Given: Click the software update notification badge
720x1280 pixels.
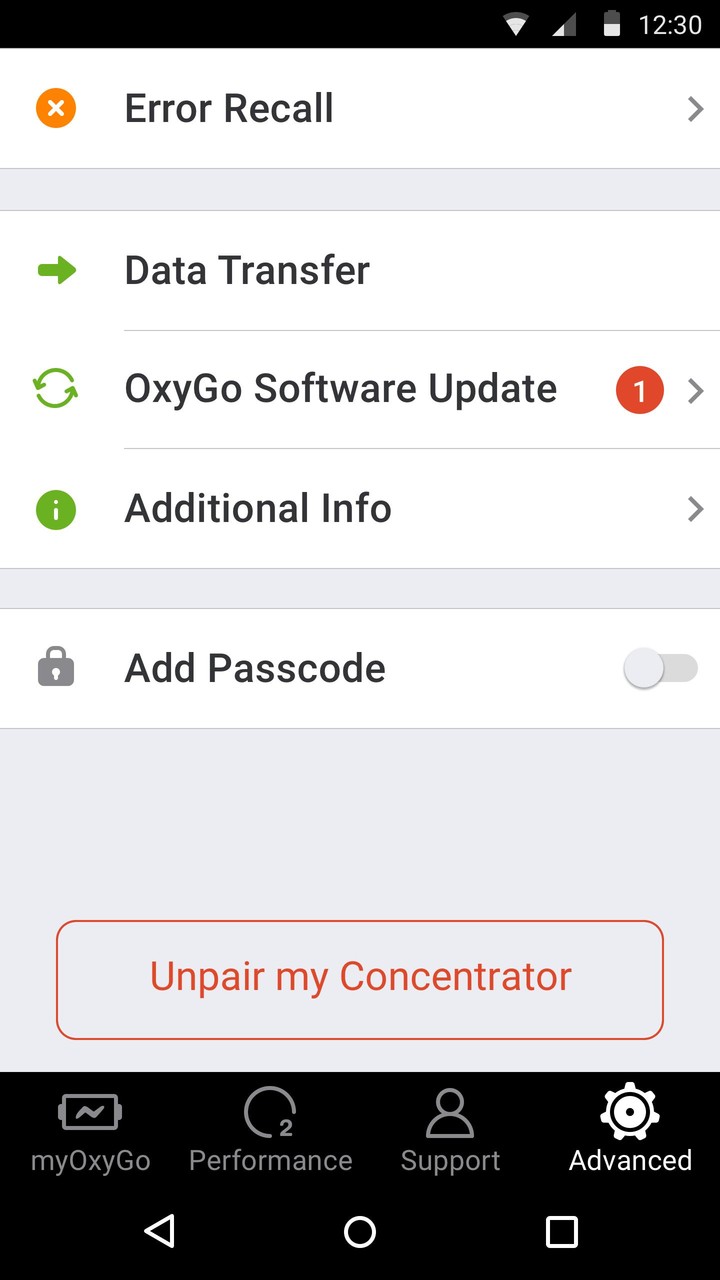Looking at the screenshot, I should tap(638, 390).
